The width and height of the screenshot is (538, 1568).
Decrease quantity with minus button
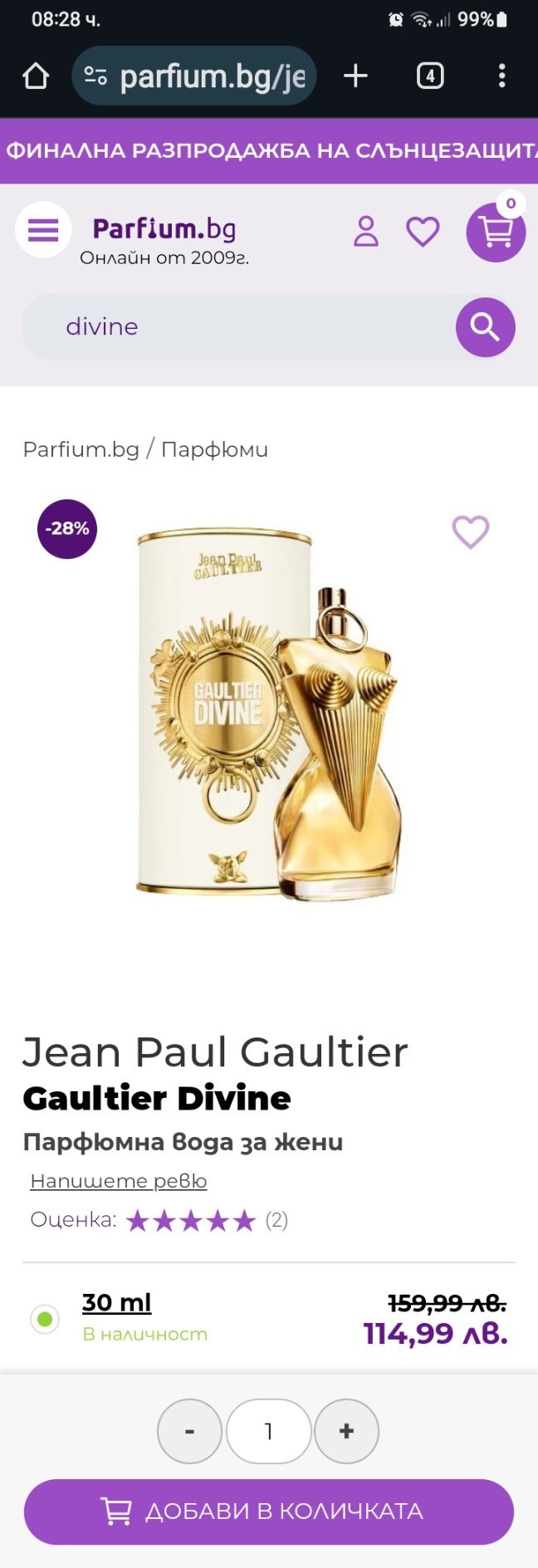[189, 1431]
